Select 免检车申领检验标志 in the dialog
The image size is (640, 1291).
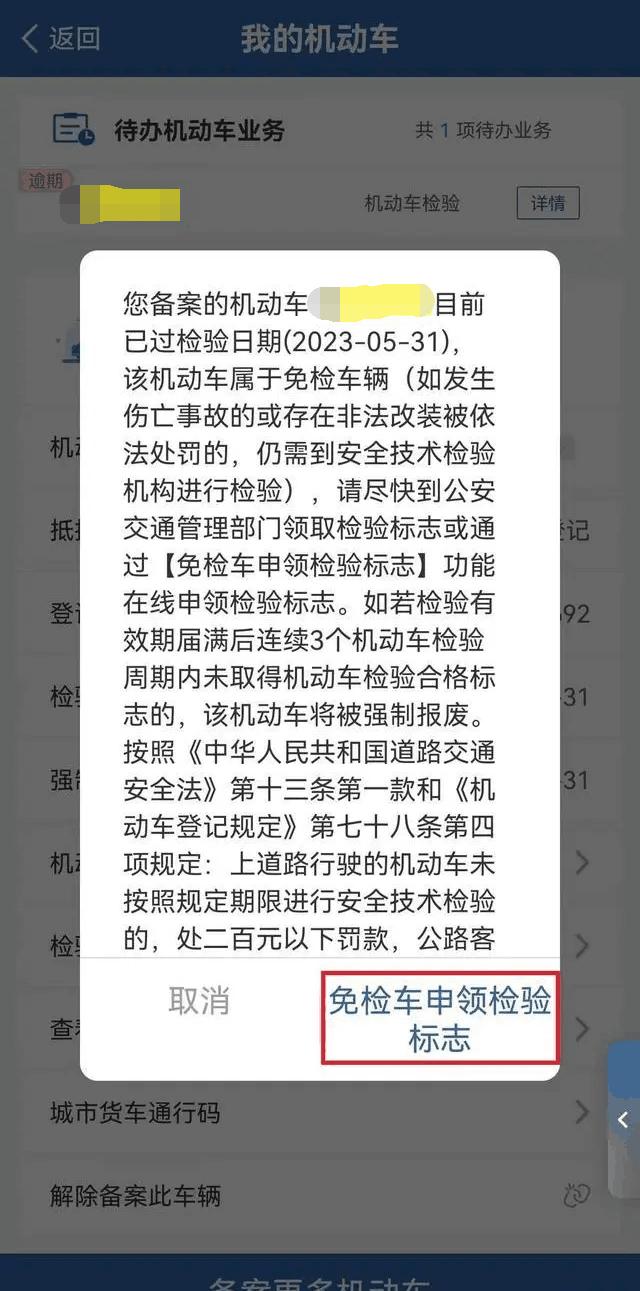tap(439, 1018)
